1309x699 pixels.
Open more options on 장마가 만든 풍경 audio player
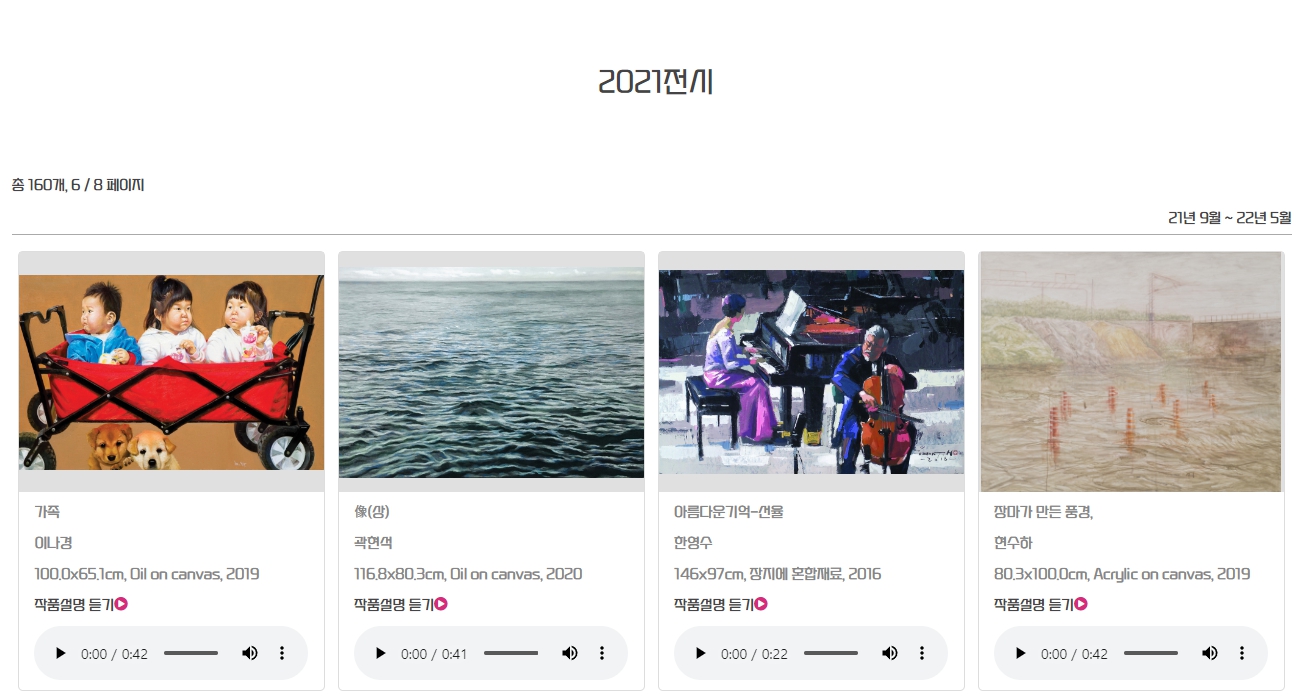[x=1242, y=653]
